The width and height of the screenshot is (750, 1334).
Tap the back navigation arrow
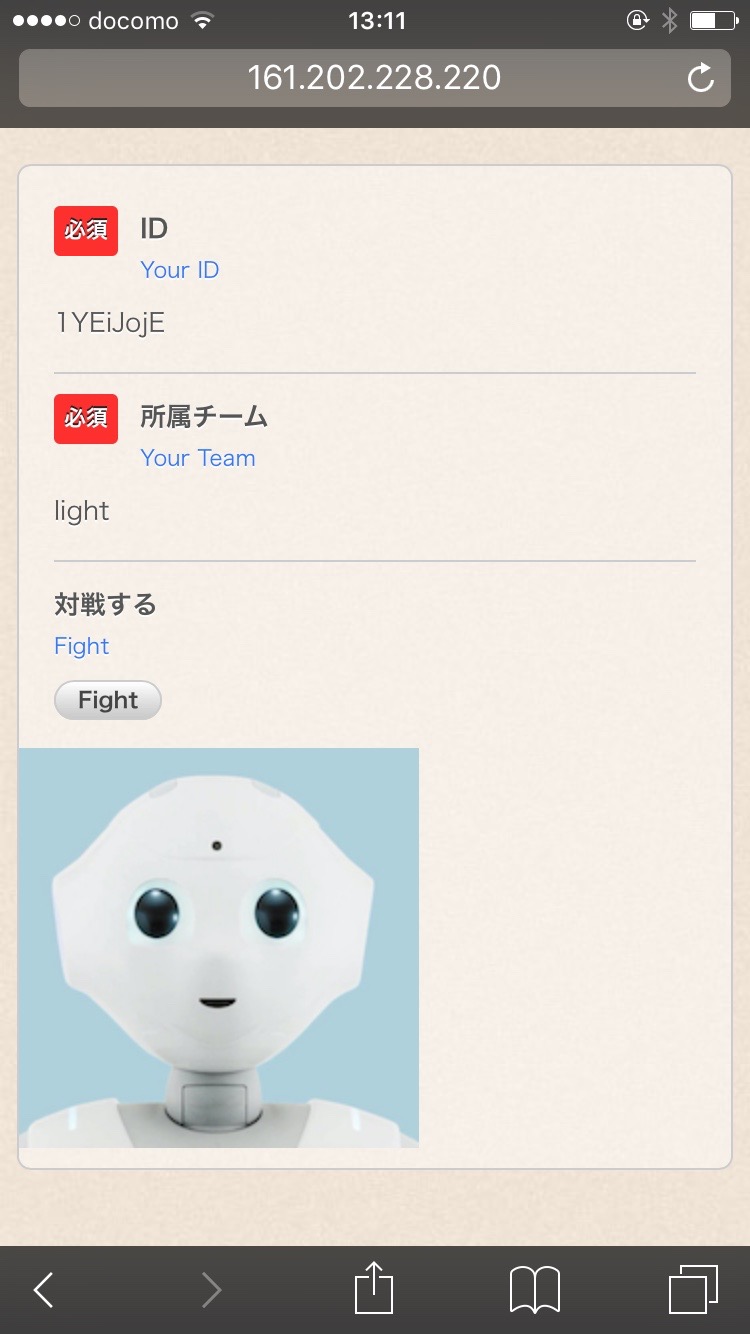[42, 1289]
